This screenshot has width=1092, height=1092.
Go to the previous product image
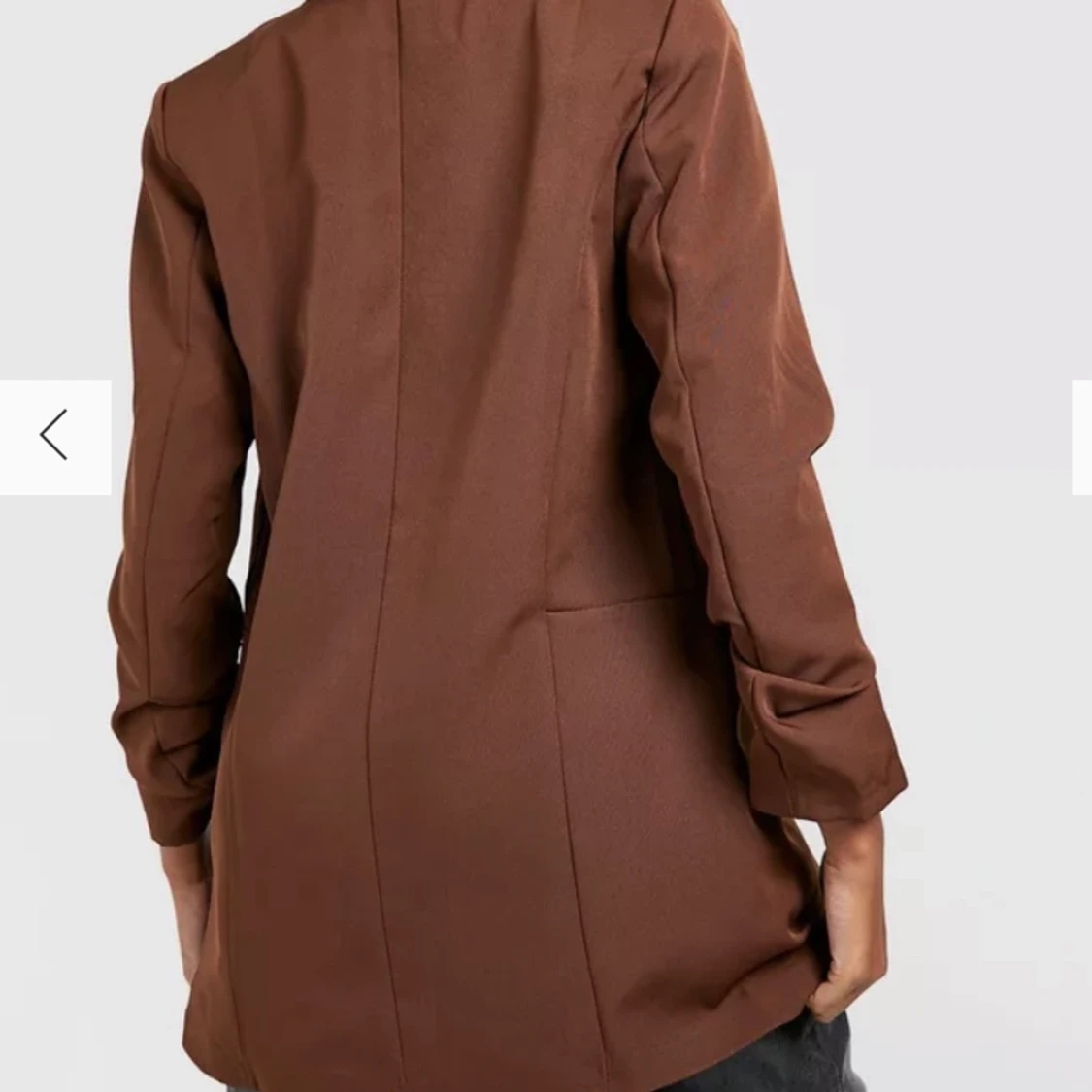coord(55,437)
